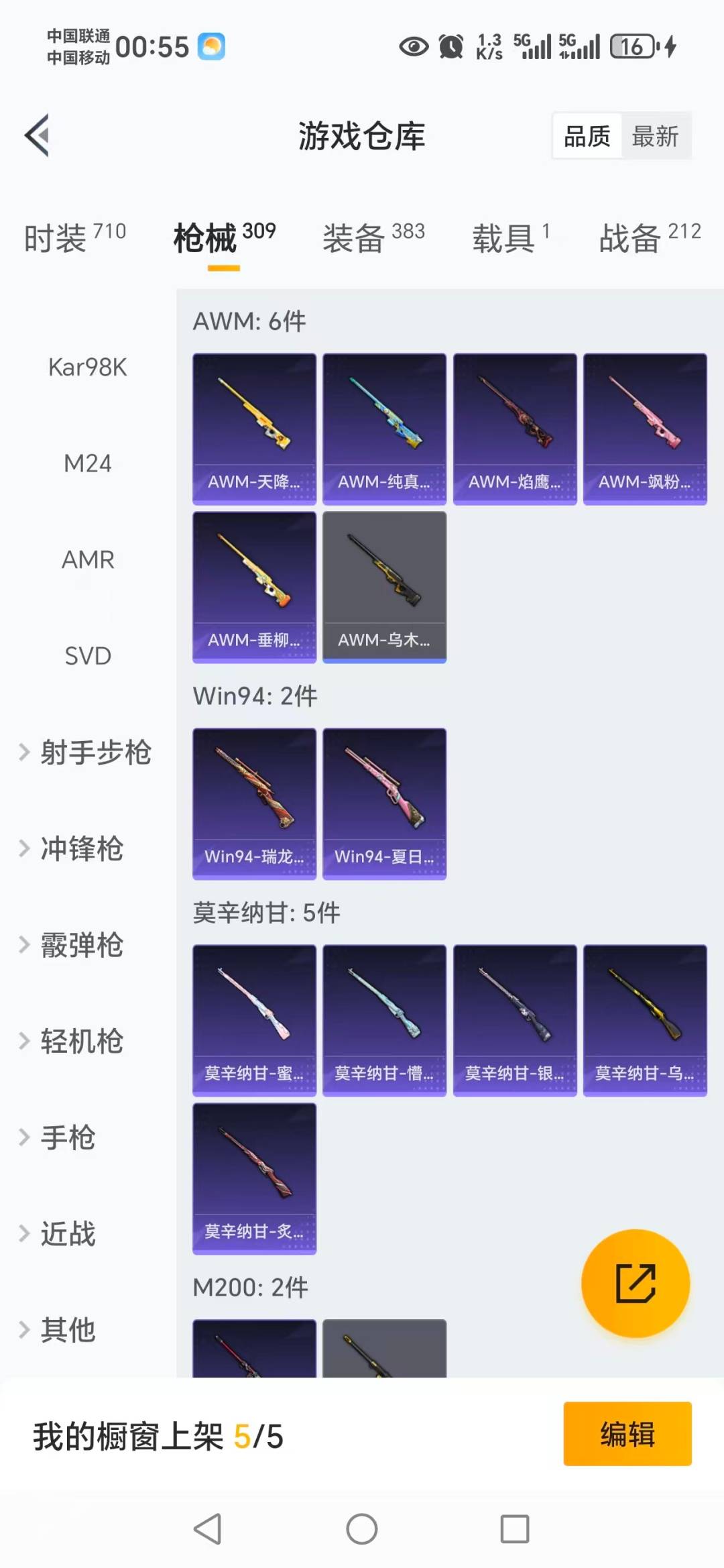Select Kar98K in the side list
724x1568 pixels.
point(88,368)
